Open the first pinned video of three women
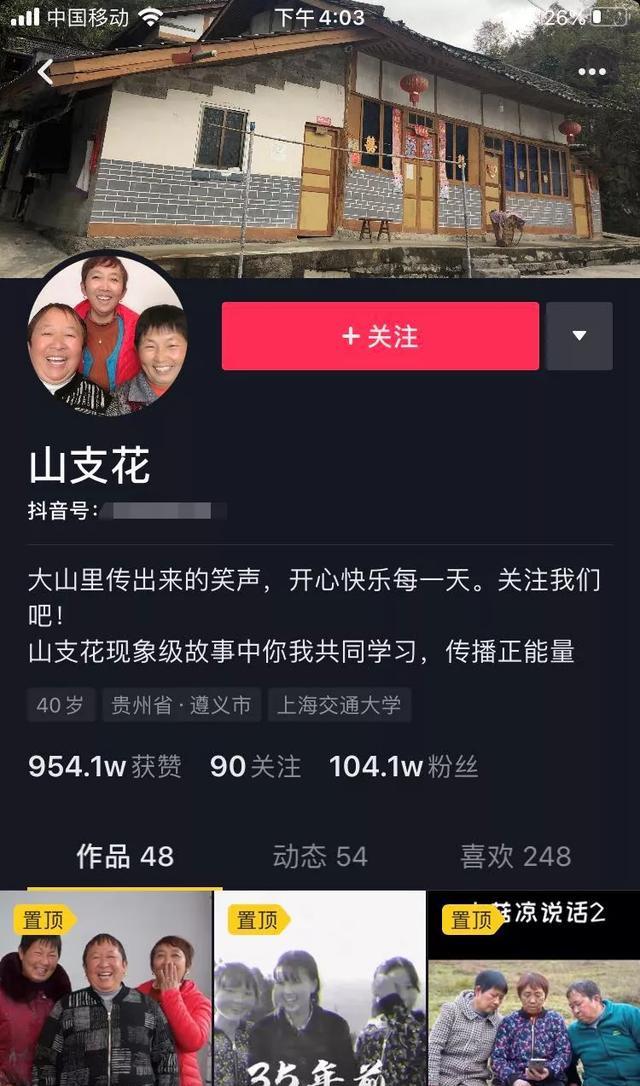640x1086 pixels. pyautogui.click(x=106, y=990)
